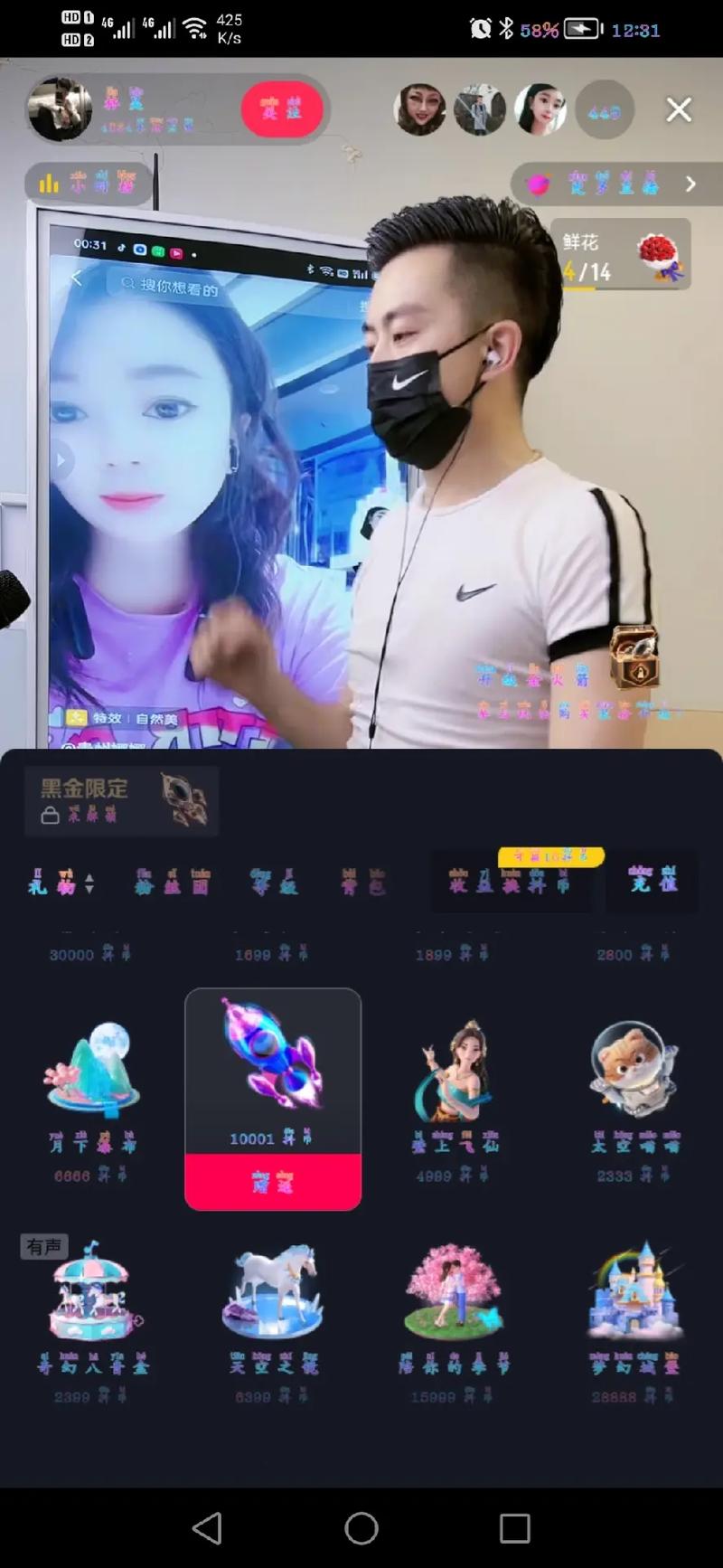Image resolution: width=723 pixels, height=1568 pixels.
Task: Open the 黑金限定 locked banner
Action: [x=121, y=799]
